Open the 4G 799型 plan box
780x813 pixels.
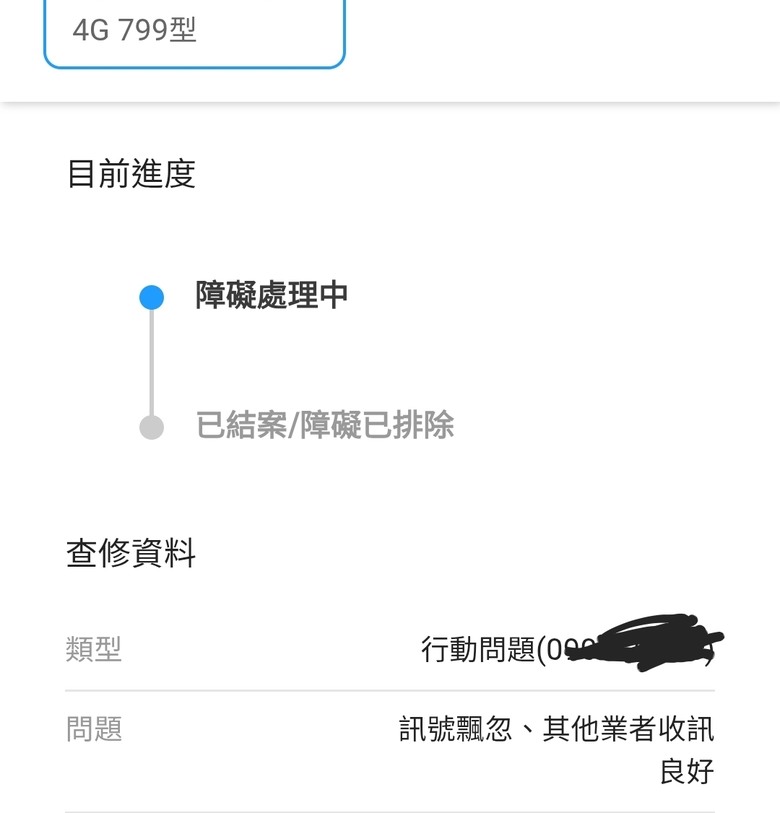[194, 32]
